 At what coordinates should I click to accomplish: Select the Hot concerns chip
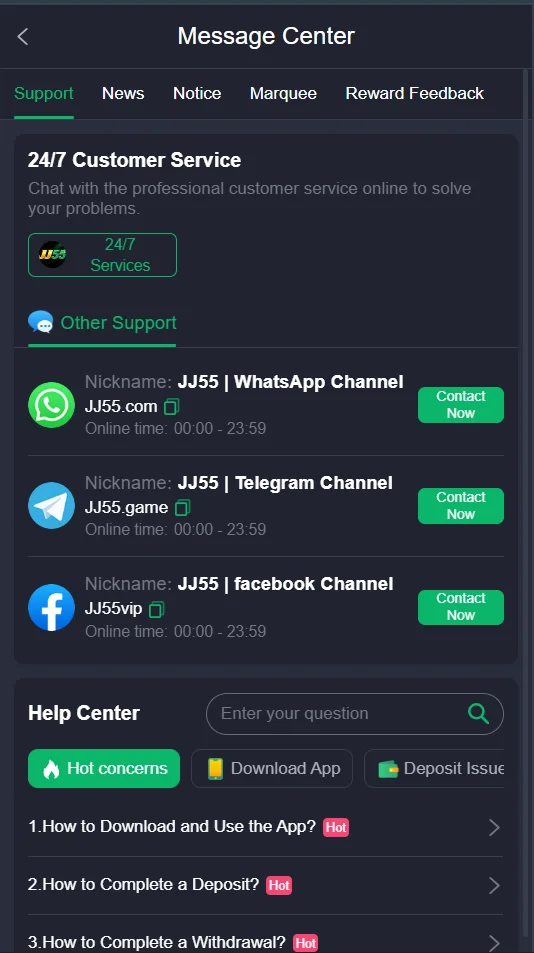(x=104, y=768)
